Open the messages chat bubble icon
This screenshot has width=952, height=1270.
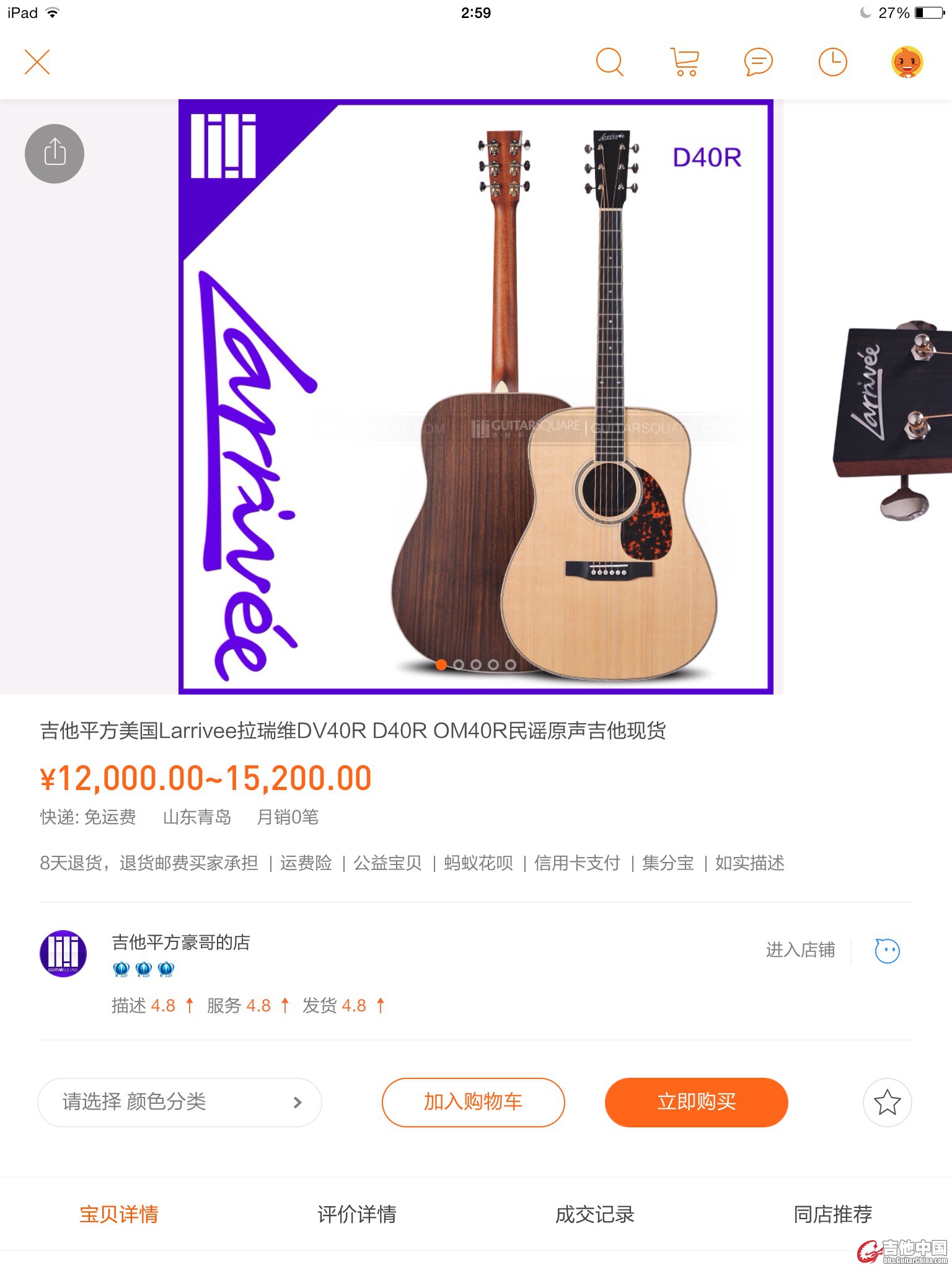point(758,63)
